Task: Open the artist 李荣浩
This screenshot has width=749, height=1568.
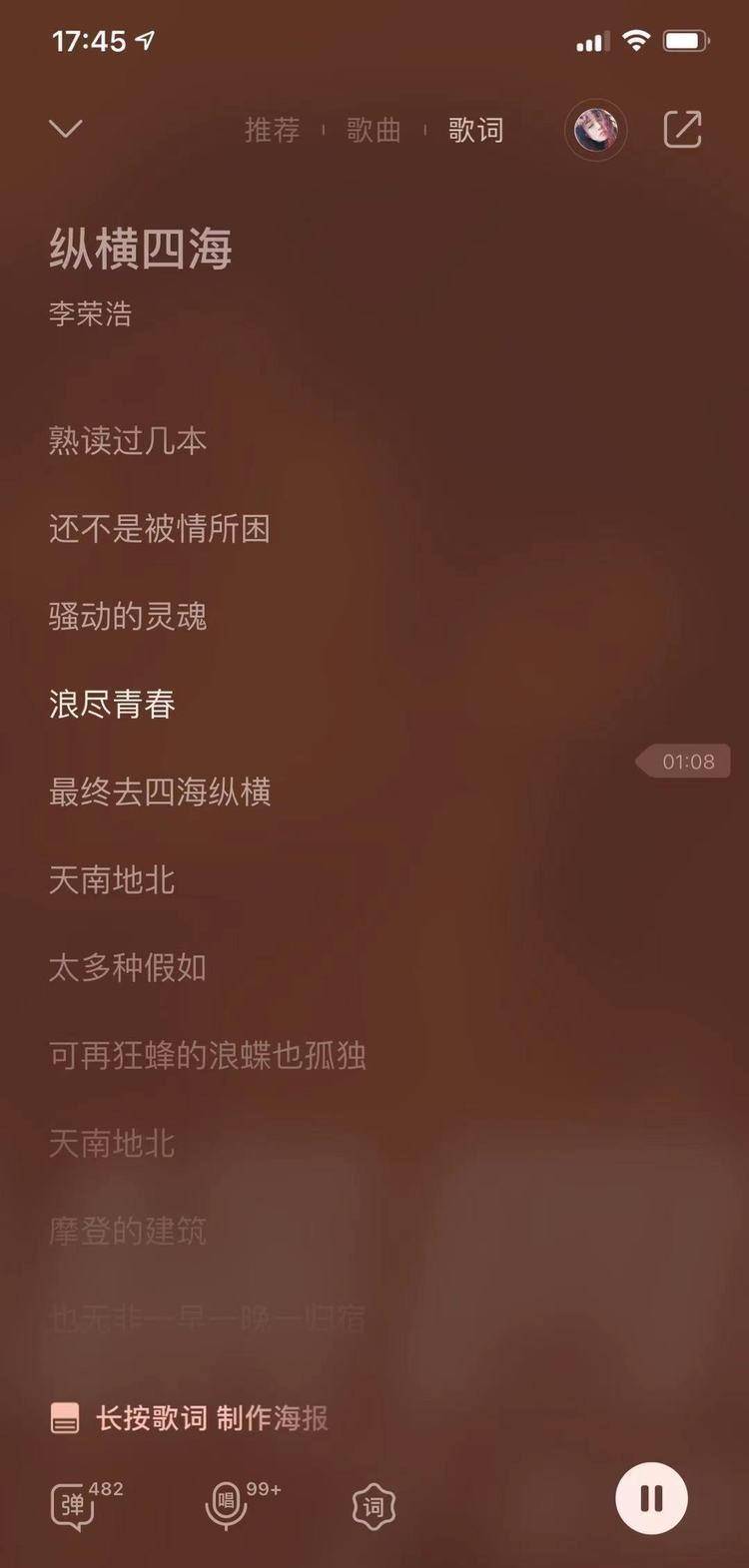Action: pos(90,314)
